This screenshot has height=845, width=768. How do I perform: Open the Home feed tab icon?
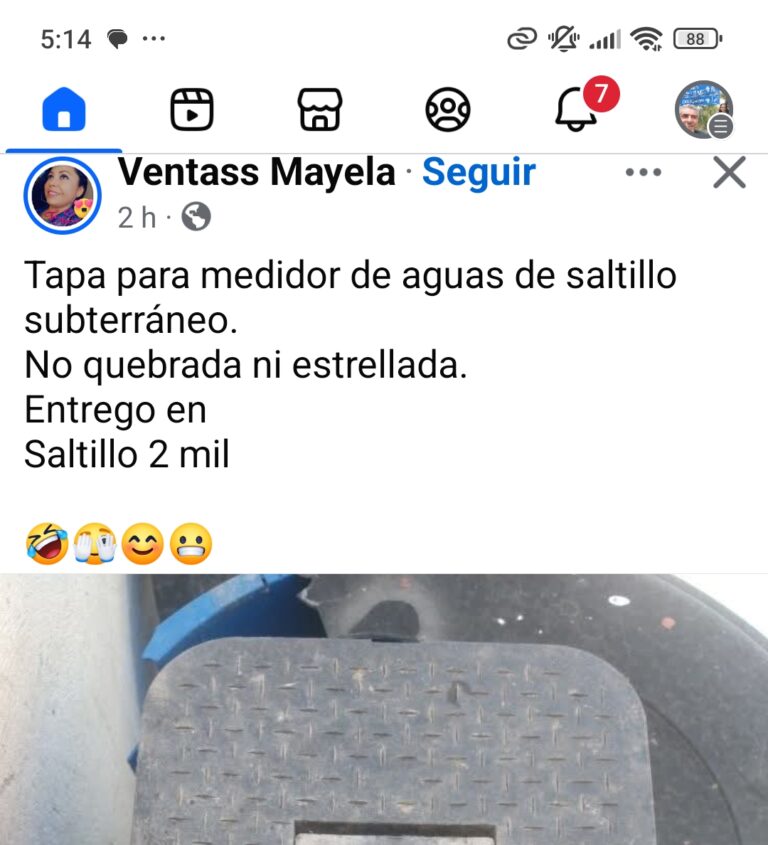point(63,110)
